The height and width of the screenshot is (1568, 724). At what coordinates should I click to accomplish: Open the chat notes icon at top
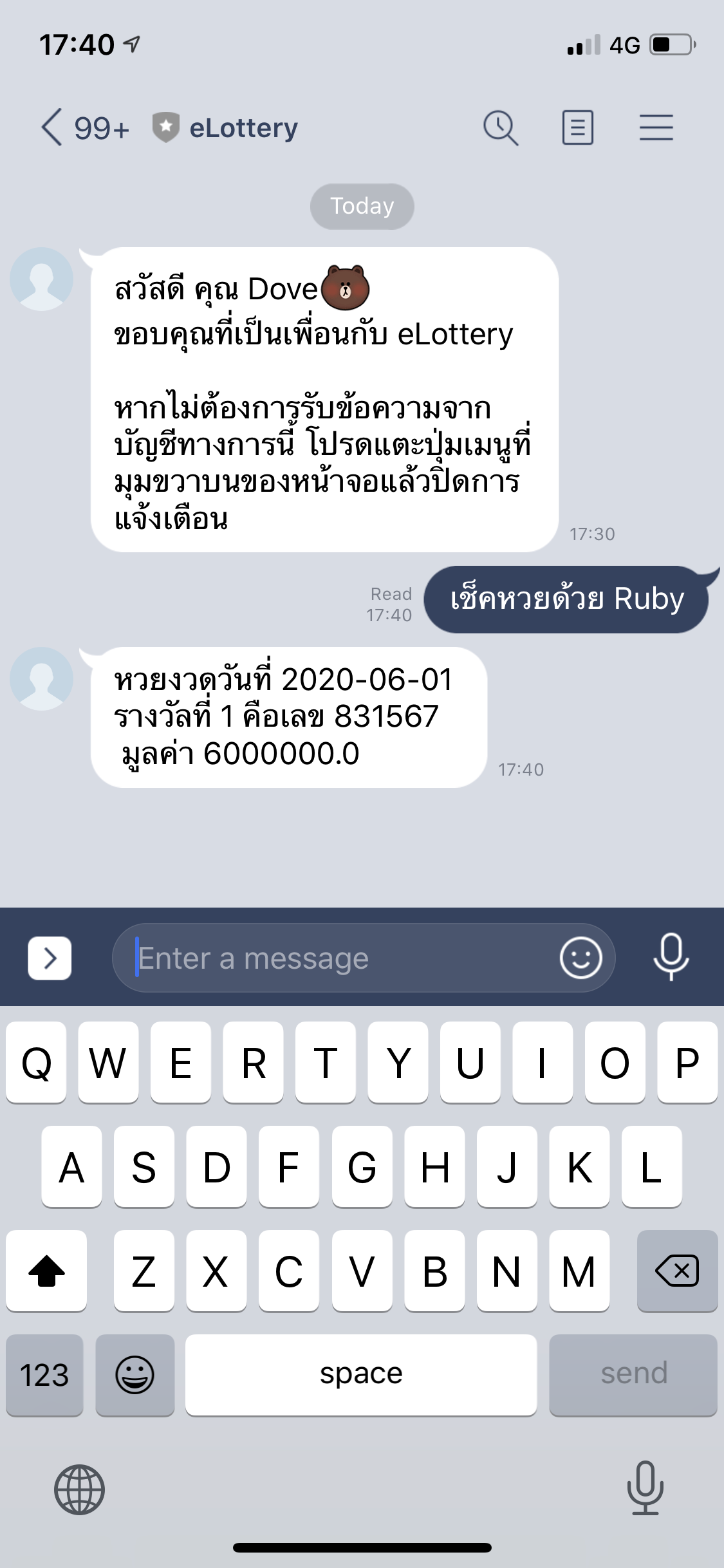[x=577, y=127]
